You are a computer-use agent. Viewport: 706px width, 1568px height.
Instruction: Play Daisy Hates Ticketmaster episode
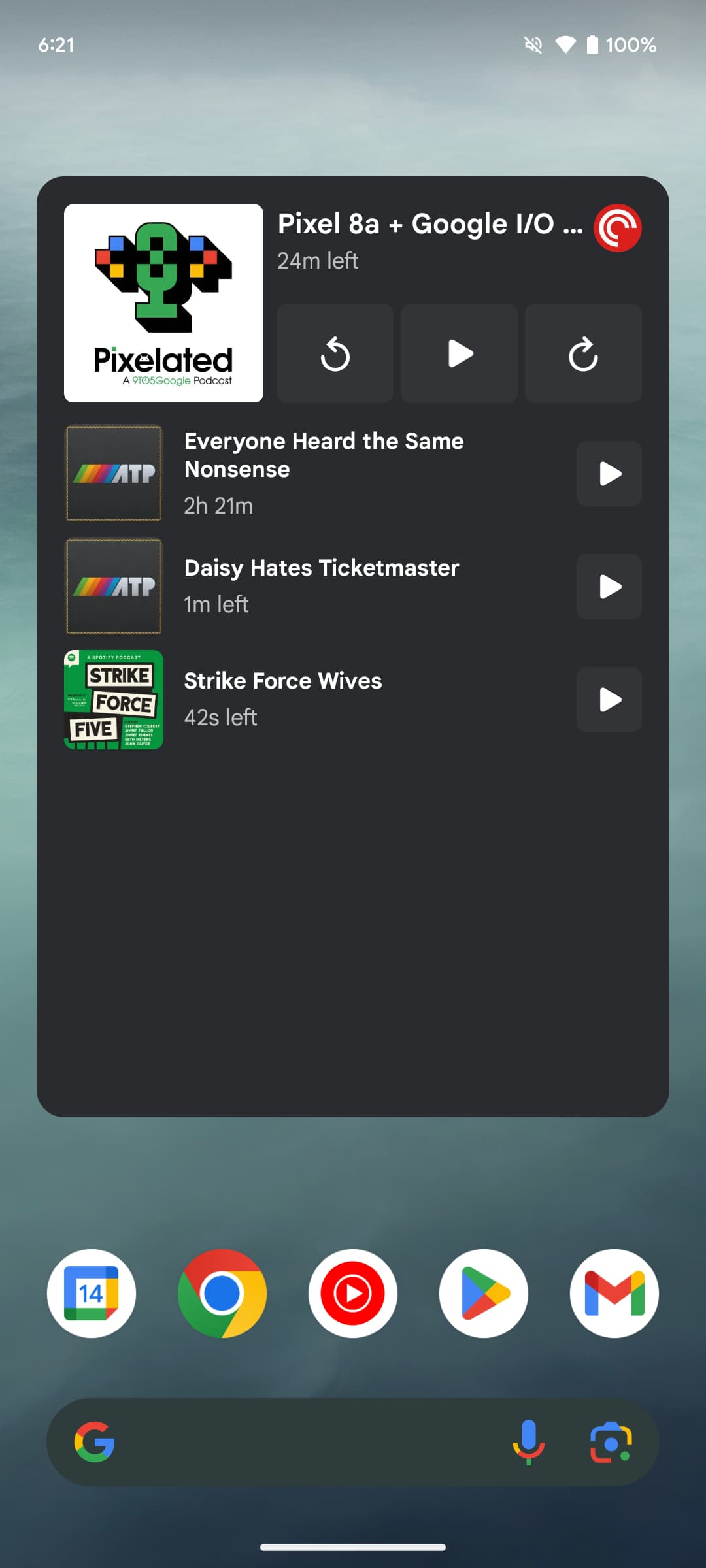[609, 587]
